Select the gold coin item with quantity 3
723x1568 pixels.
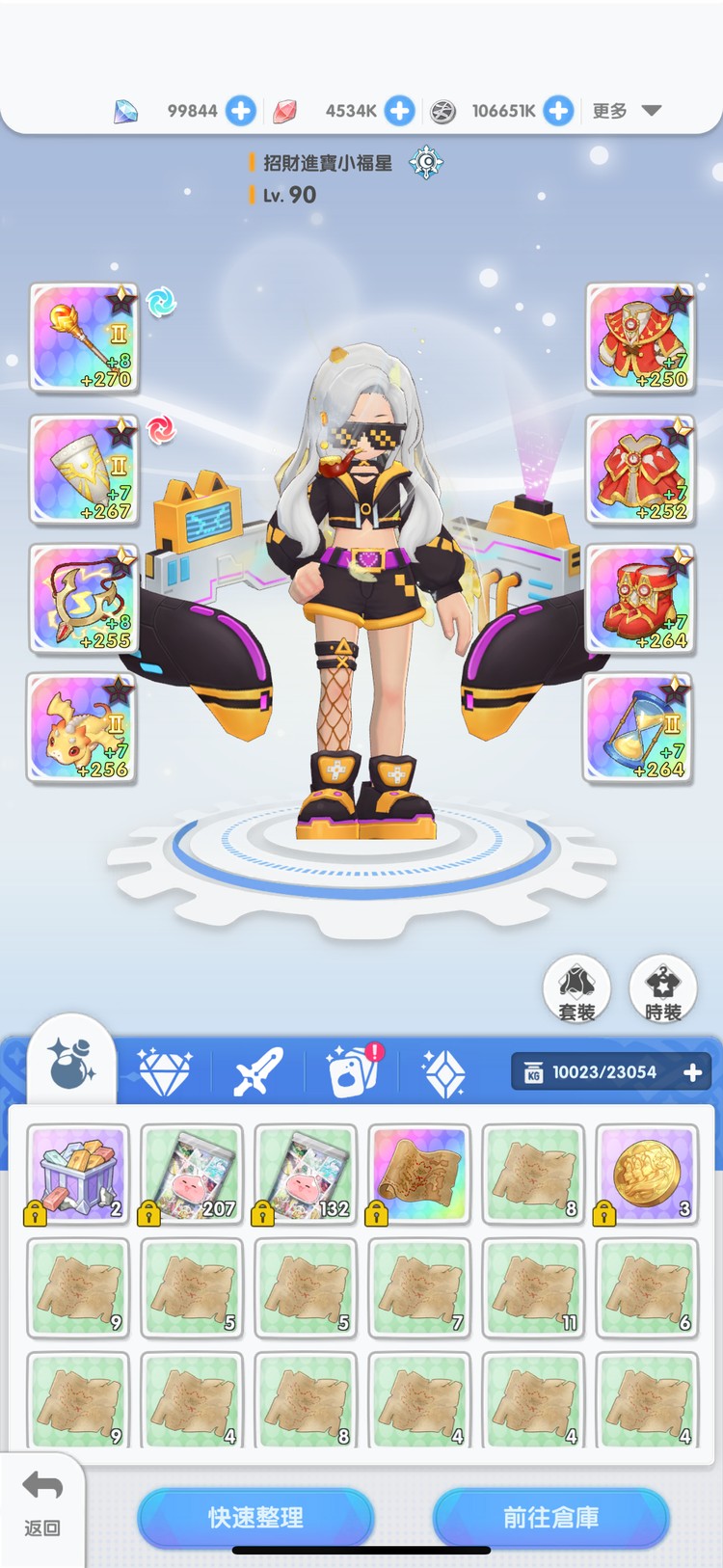point(647,1175)
